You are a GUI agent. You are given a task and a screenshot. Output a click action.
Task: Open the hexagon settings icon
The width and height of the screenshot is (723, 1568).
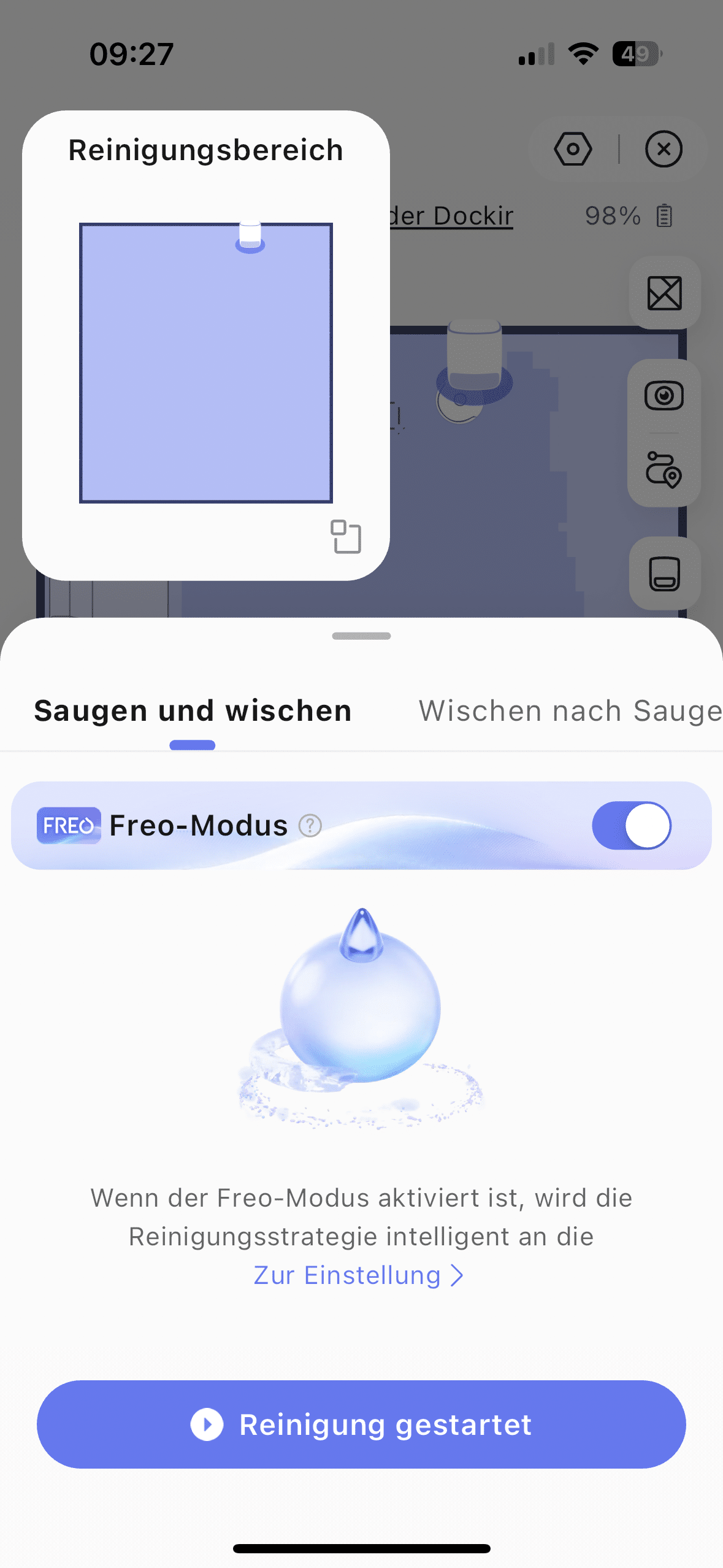click(x=573, y=149)
